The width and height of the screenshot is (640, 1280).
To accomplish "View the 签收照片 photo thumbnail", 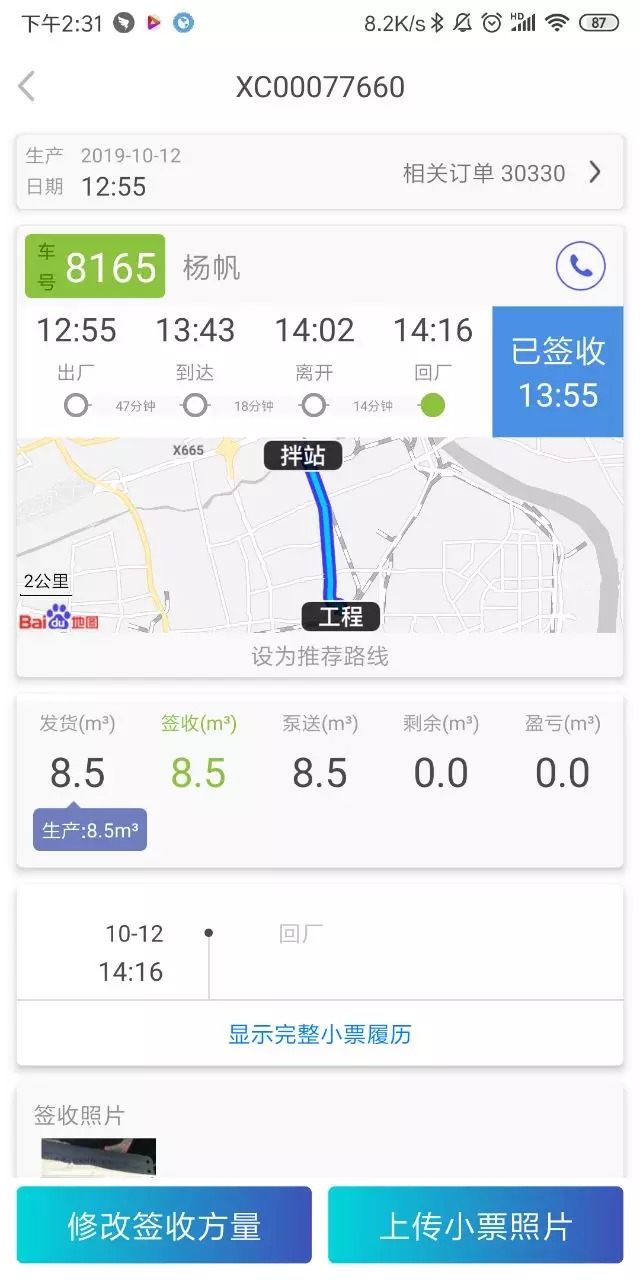I will pos(98,1158).
